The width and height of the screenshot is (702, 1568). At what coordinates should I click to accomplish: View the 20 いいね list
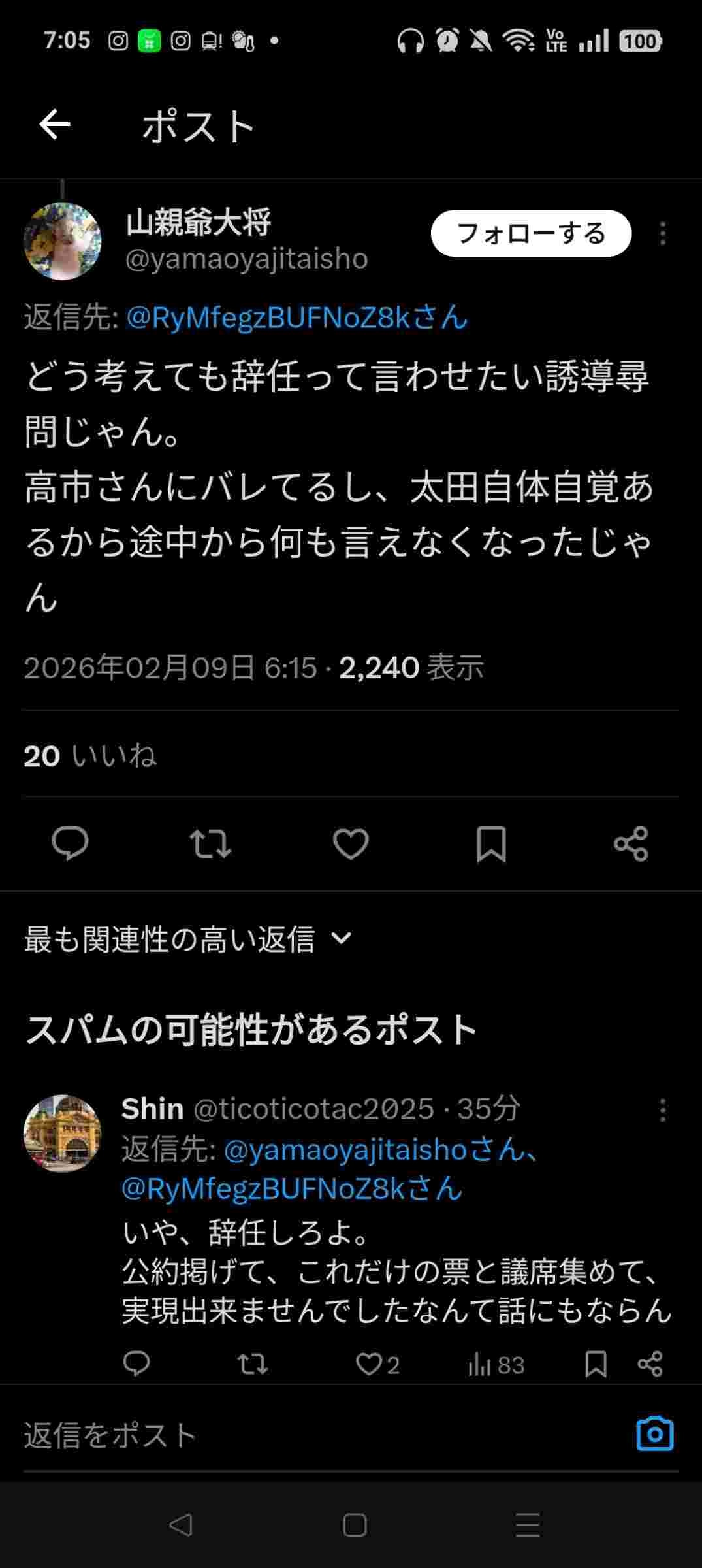[x=90, y=756]
